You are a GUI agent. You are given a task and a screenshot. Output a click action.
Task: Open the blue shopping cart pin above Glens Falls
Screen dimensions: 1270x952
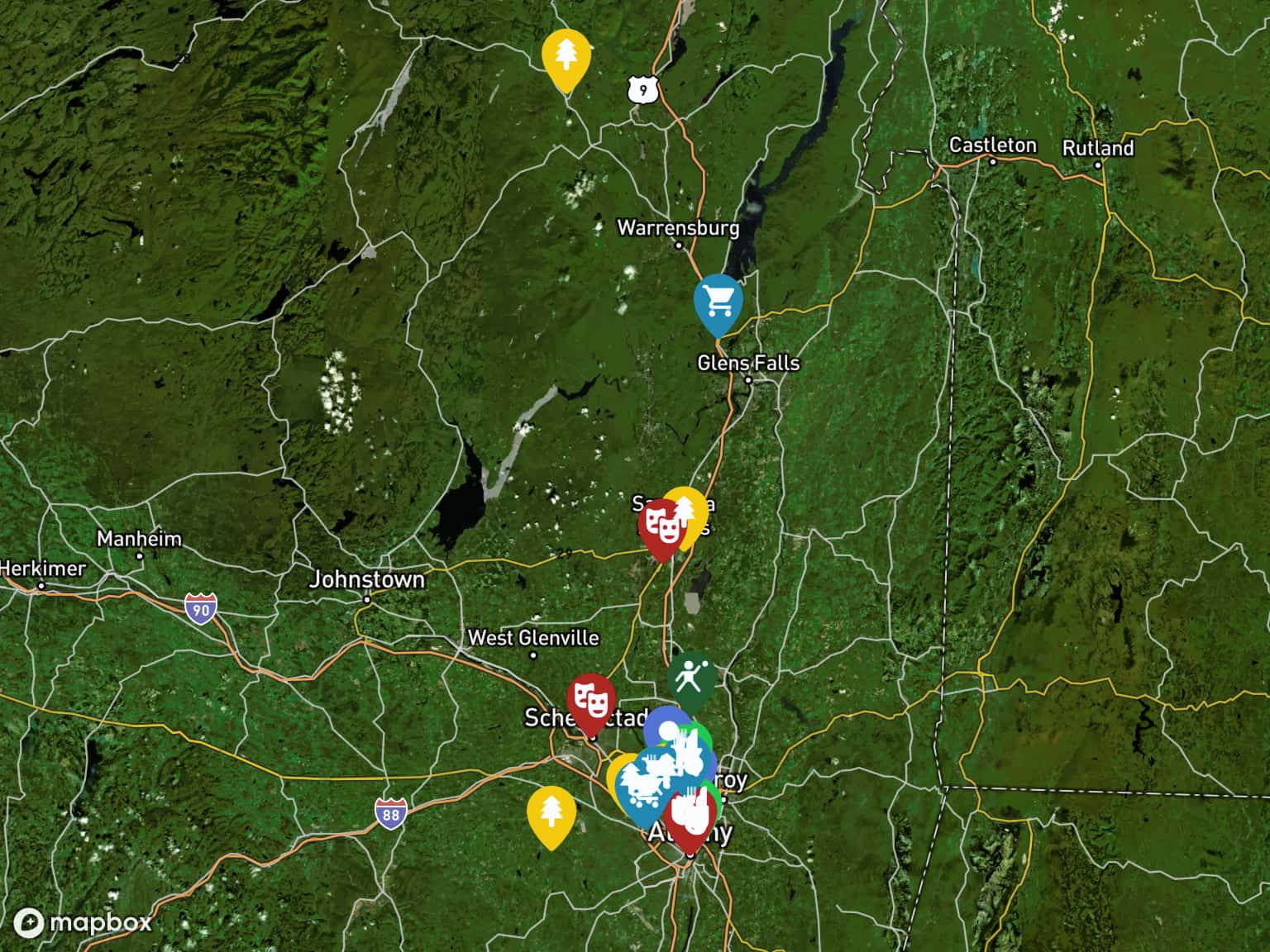[x=719, y=302]
